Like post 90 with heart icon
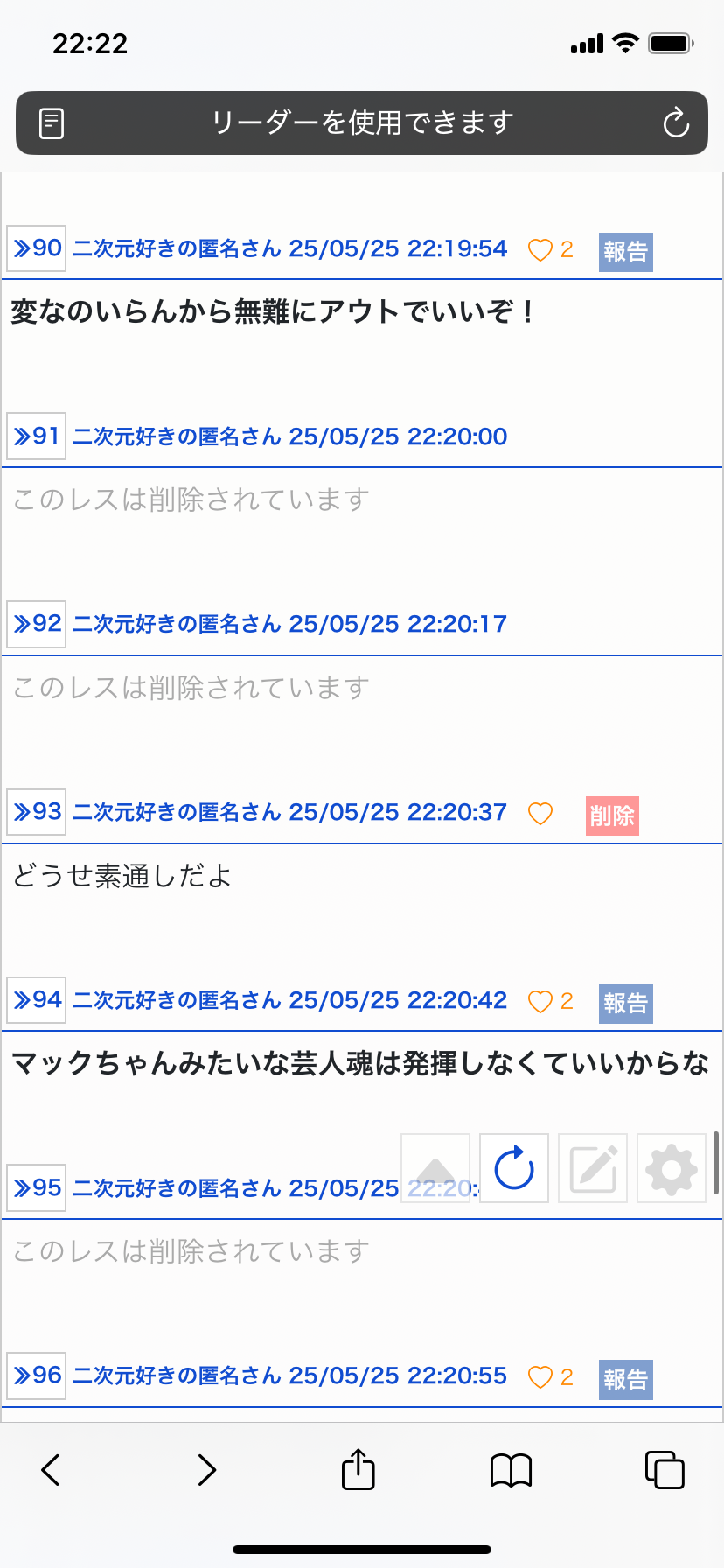Image resolution: width=724 pixels, height=1568 pixels. [x=540, y=250]
